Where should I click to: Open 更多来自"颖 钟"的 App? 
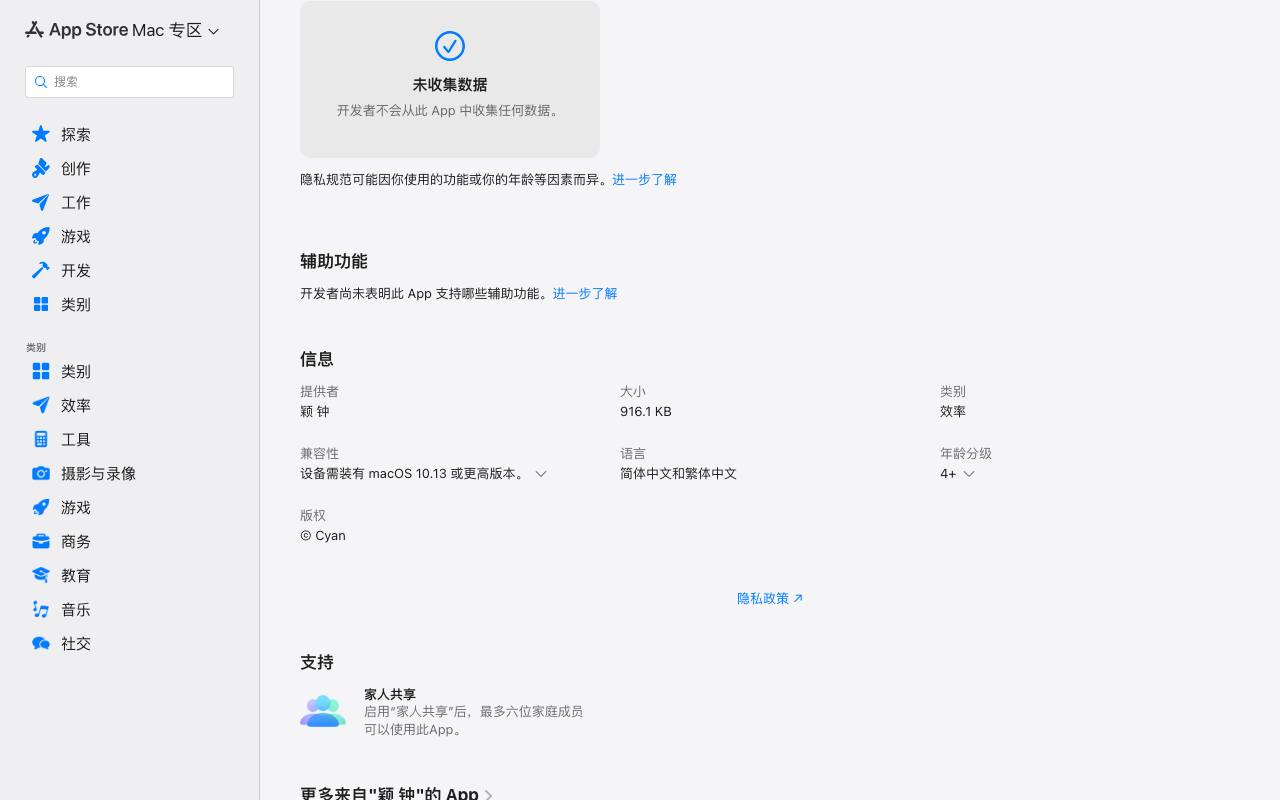pos(397,793)
